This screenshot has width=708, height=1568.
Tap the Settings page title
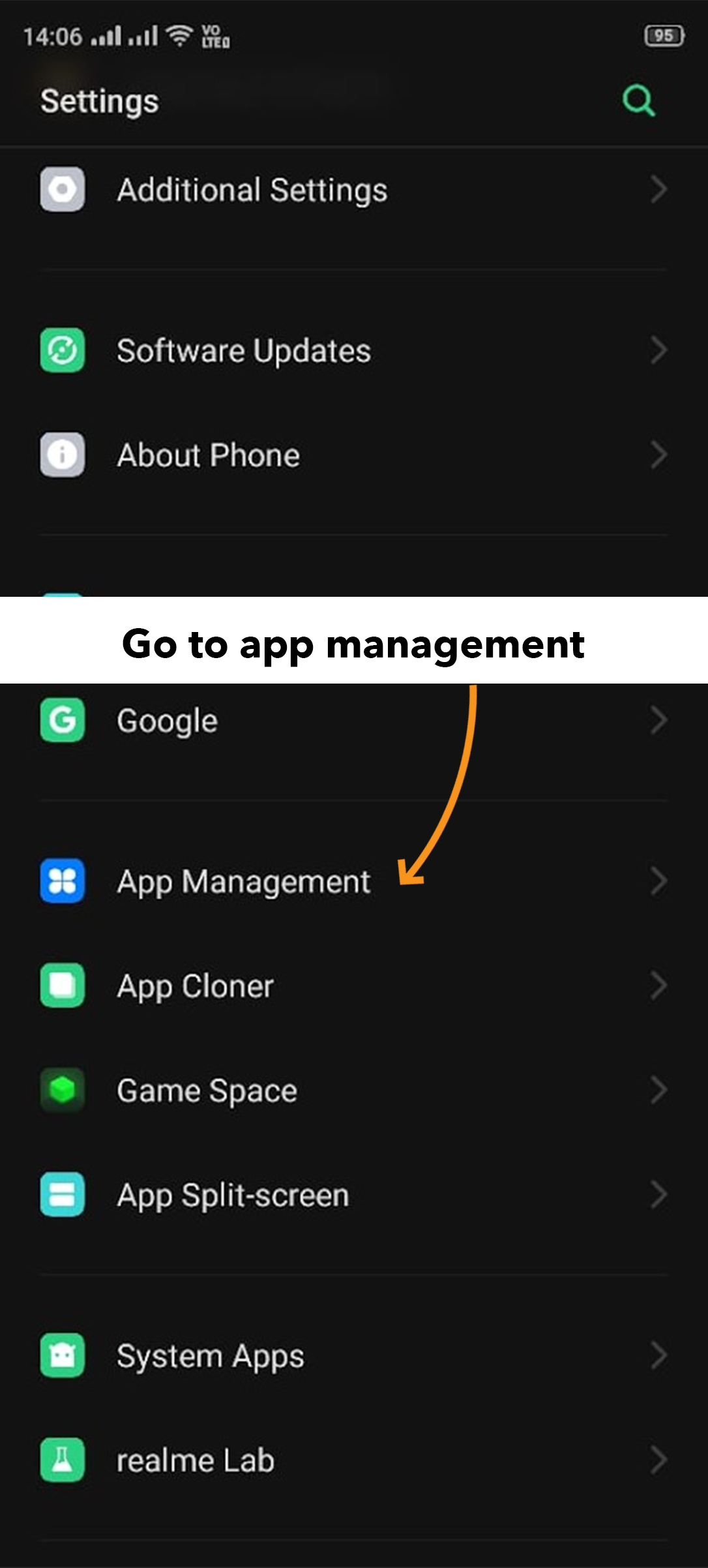coord(98,100)
